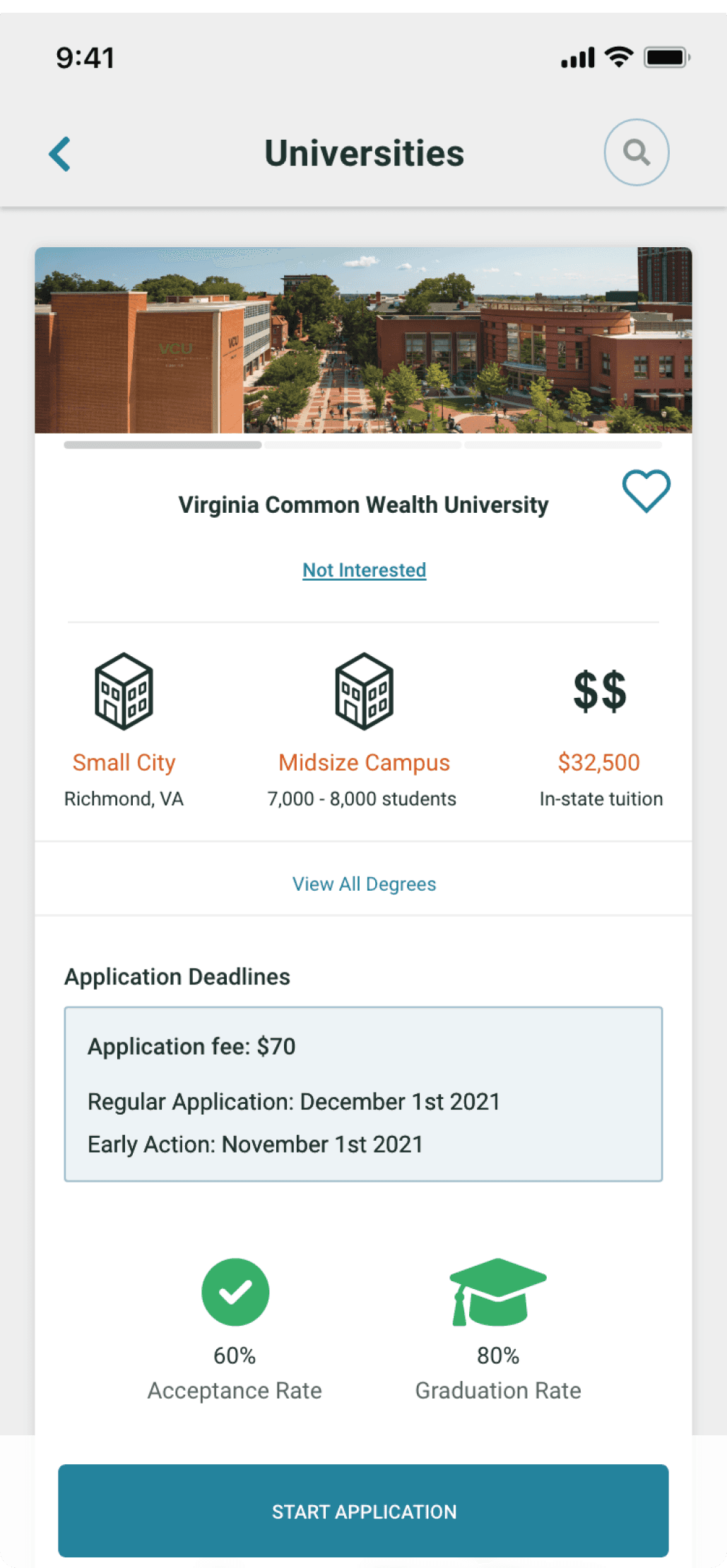Open the VCU campus photo
Screen dimensions: 727x1568
click(363, 340)
